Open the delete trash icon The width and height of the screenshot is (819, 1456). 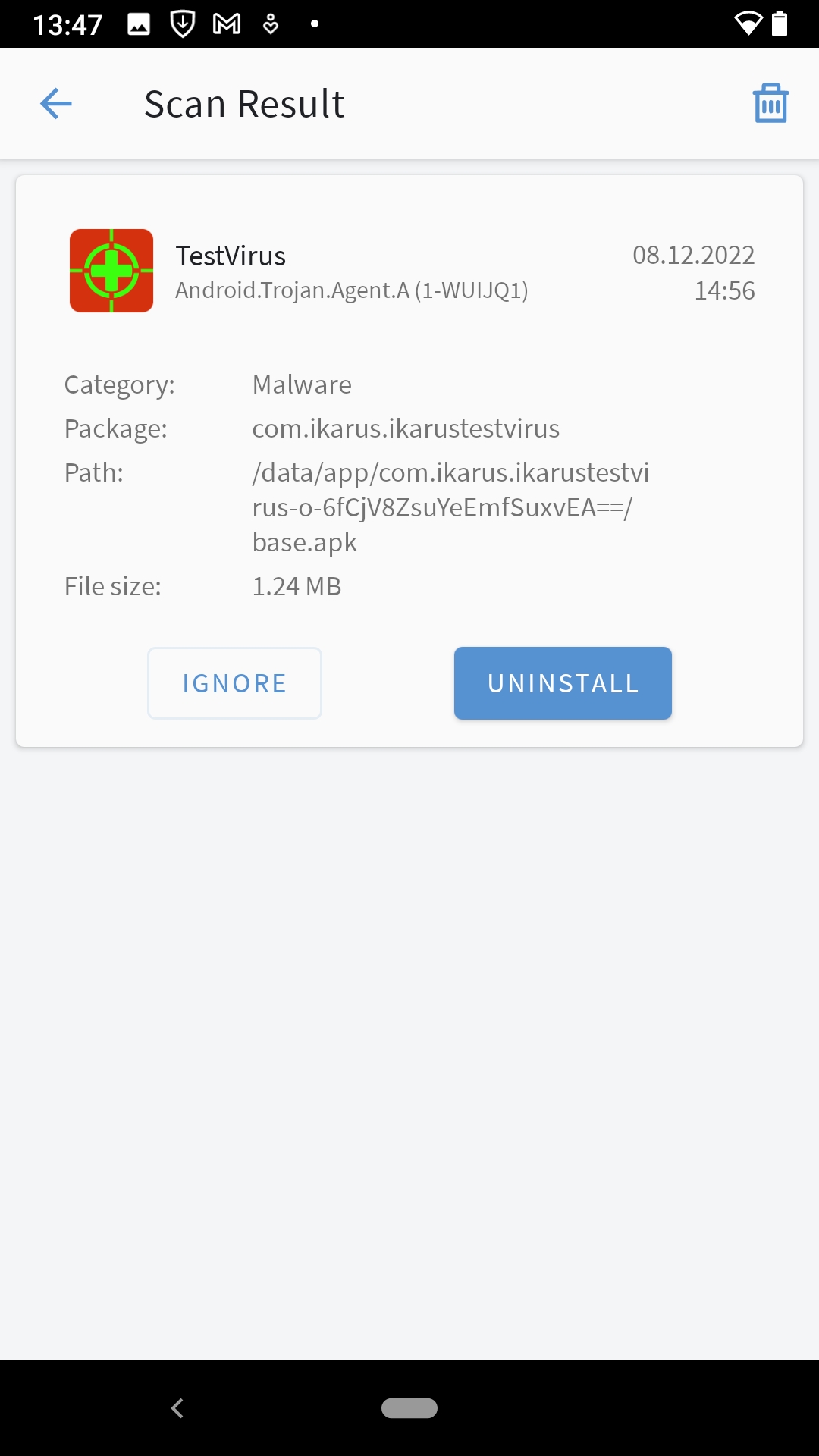pyautogui.click(x=770, y=103)
